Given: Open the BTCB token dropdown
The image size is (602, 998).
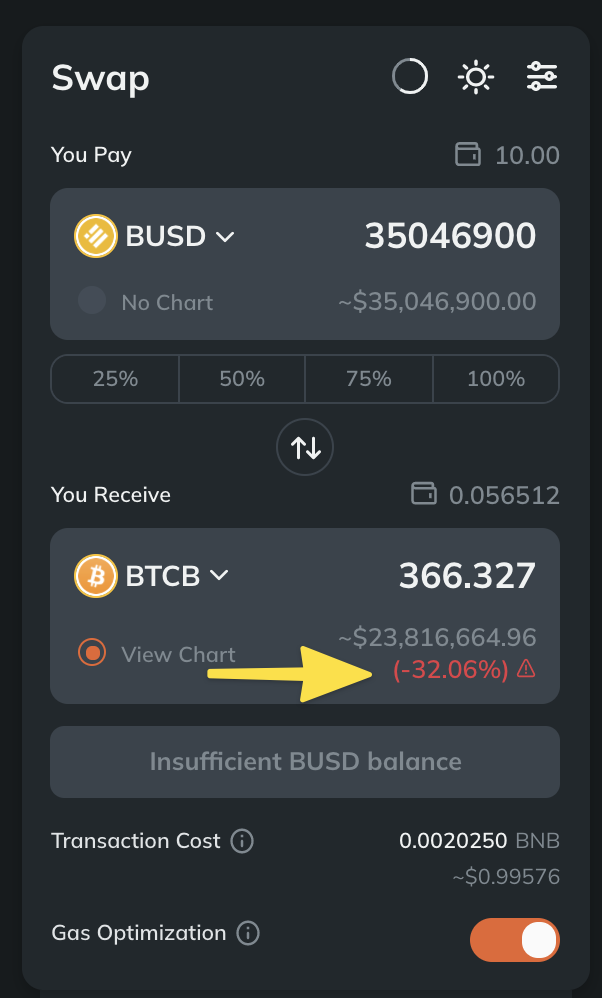Looking at the screenshot, I should pyautogui.click(x=152, y=576).
